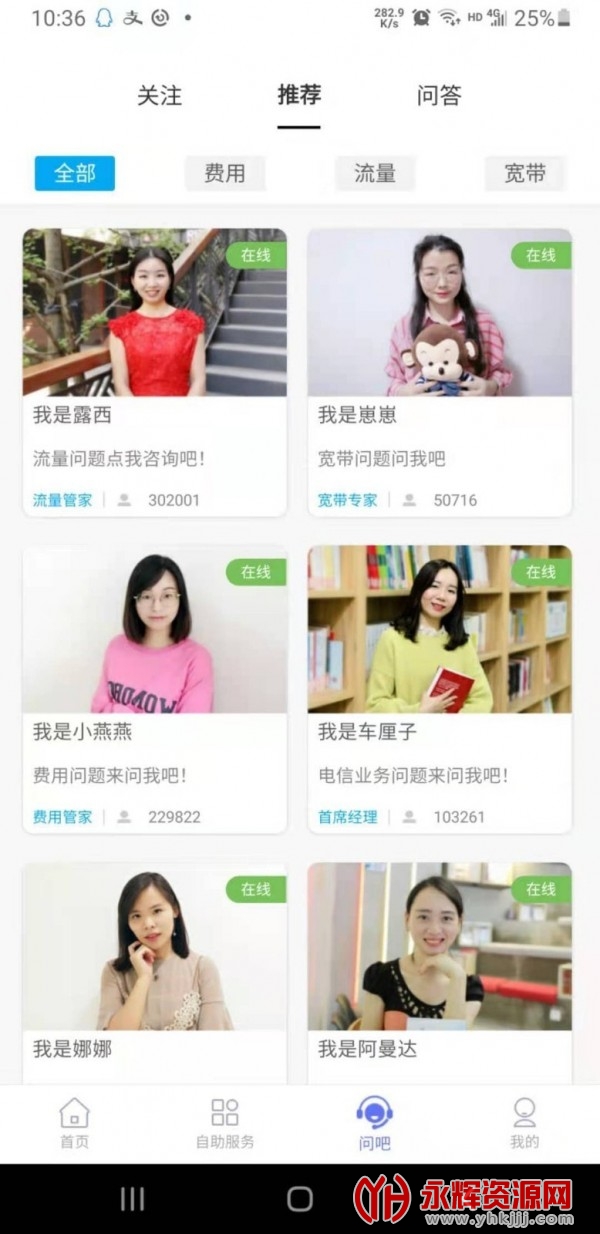
Task: Open advisor card 我是阿曼达
Action: click(440, 970)
